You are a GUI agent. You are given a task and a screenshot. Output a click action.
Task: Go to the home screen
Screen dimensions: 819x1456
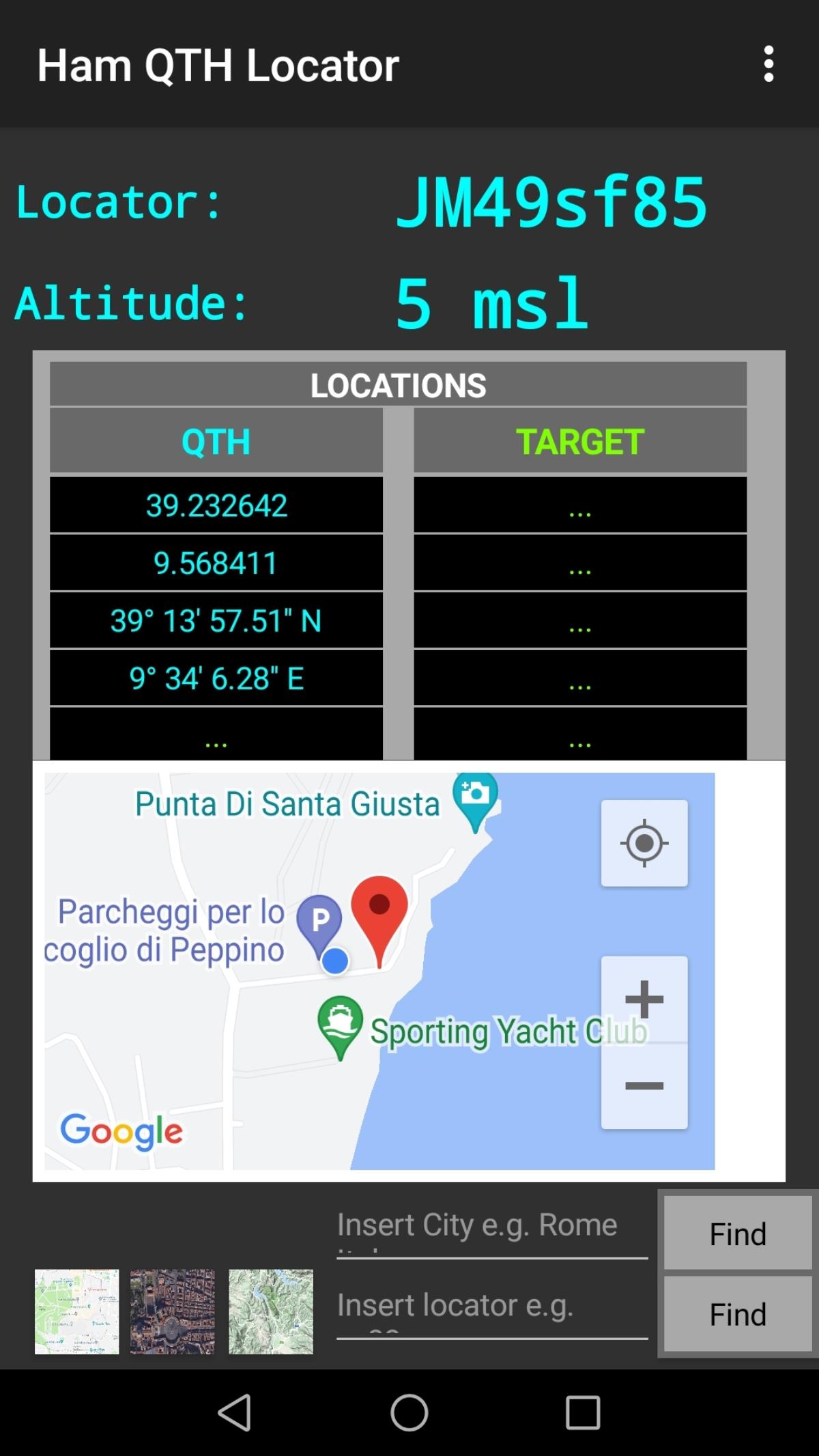tap(409, 1412)
